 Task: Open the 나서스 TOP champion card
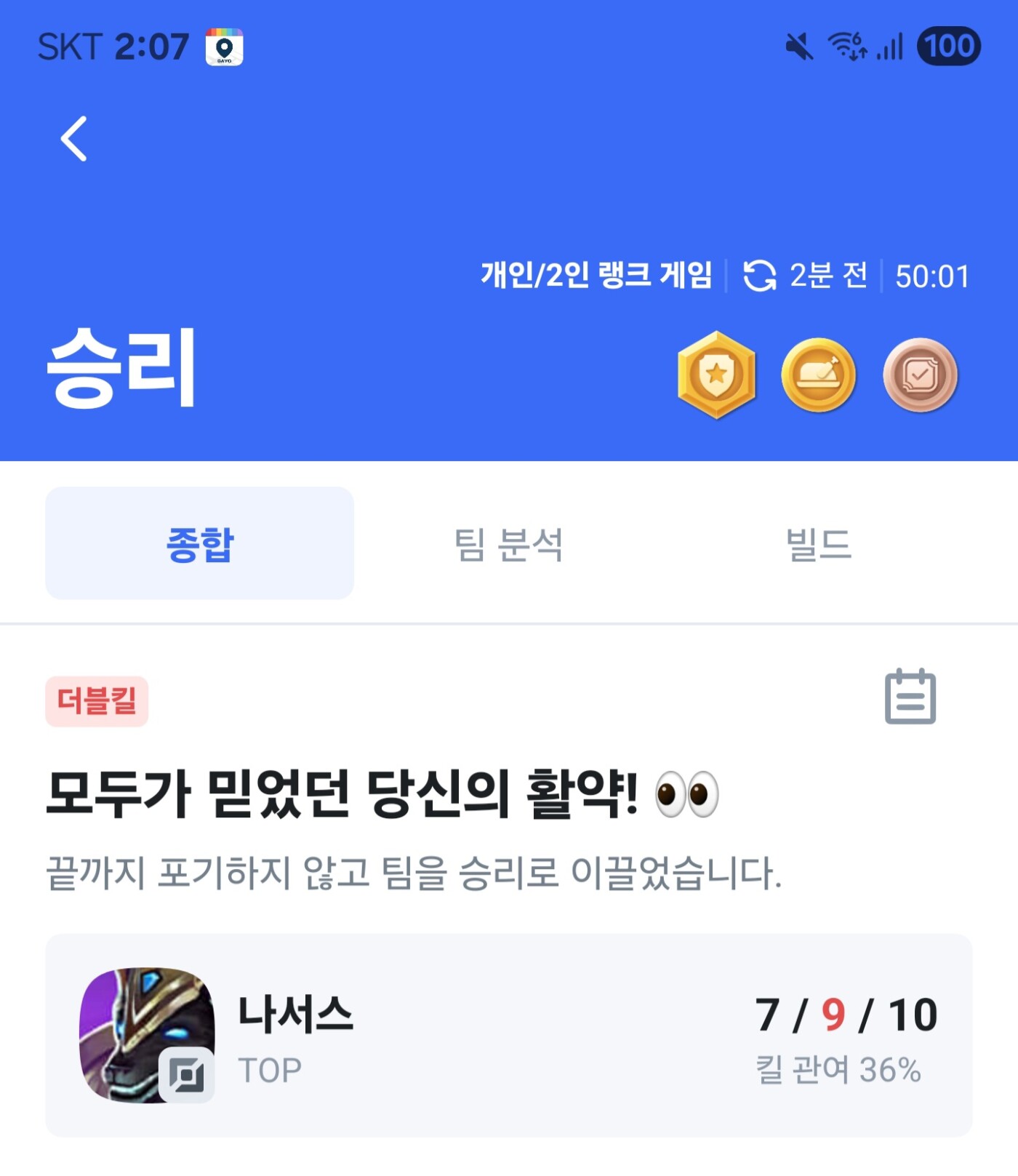tap(508, 1035)
